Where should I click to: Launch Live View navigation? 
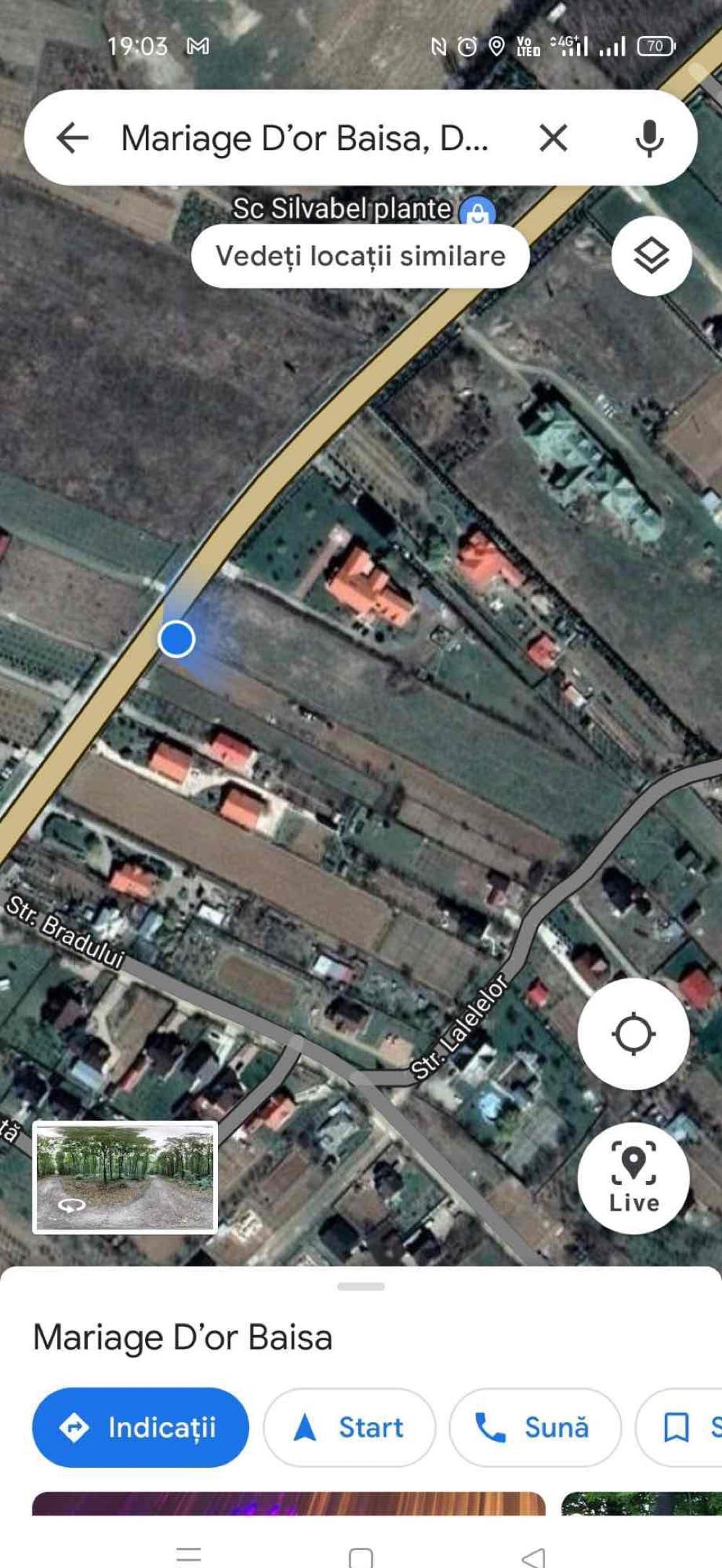point(633,1177)
